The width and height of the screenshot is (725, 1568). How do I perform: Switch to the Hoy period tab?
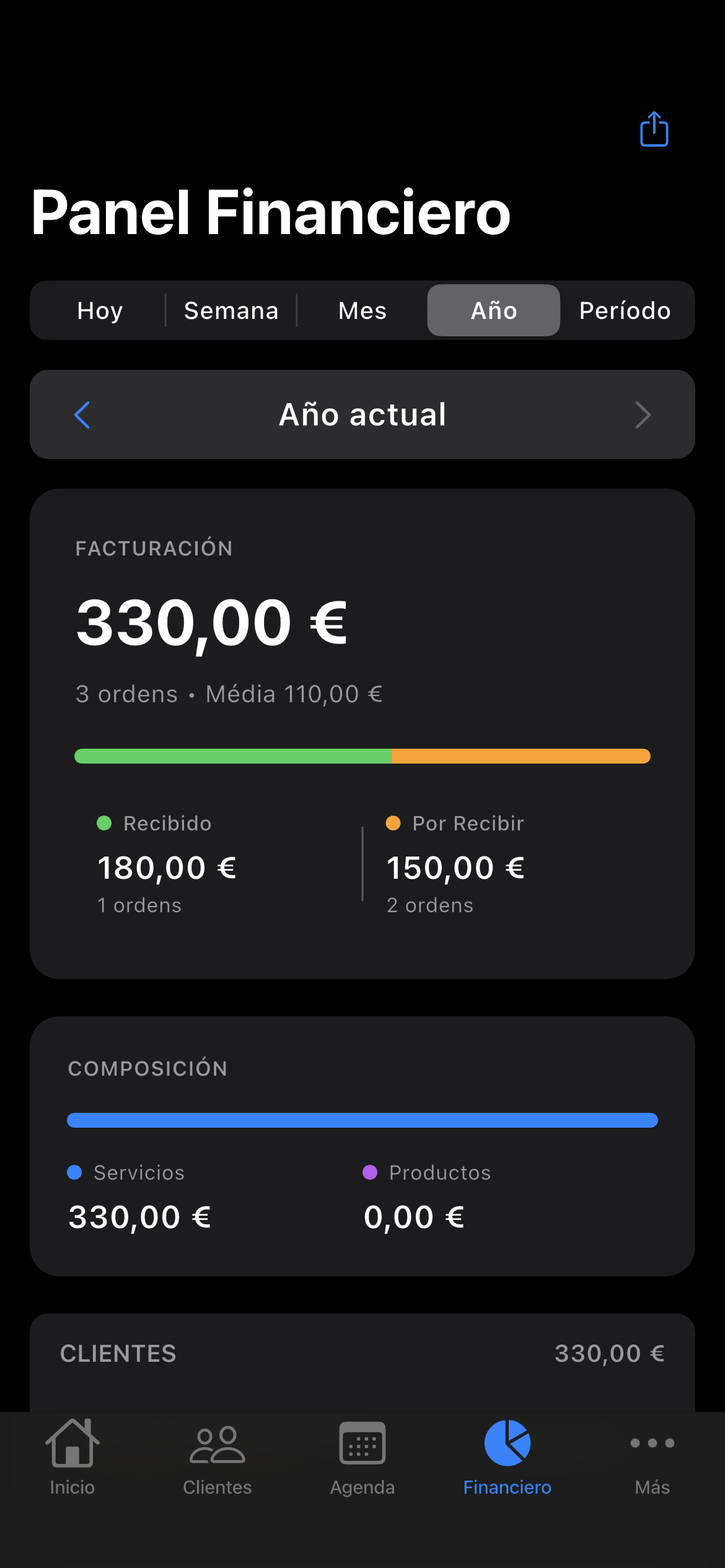(x=99, y=310)
